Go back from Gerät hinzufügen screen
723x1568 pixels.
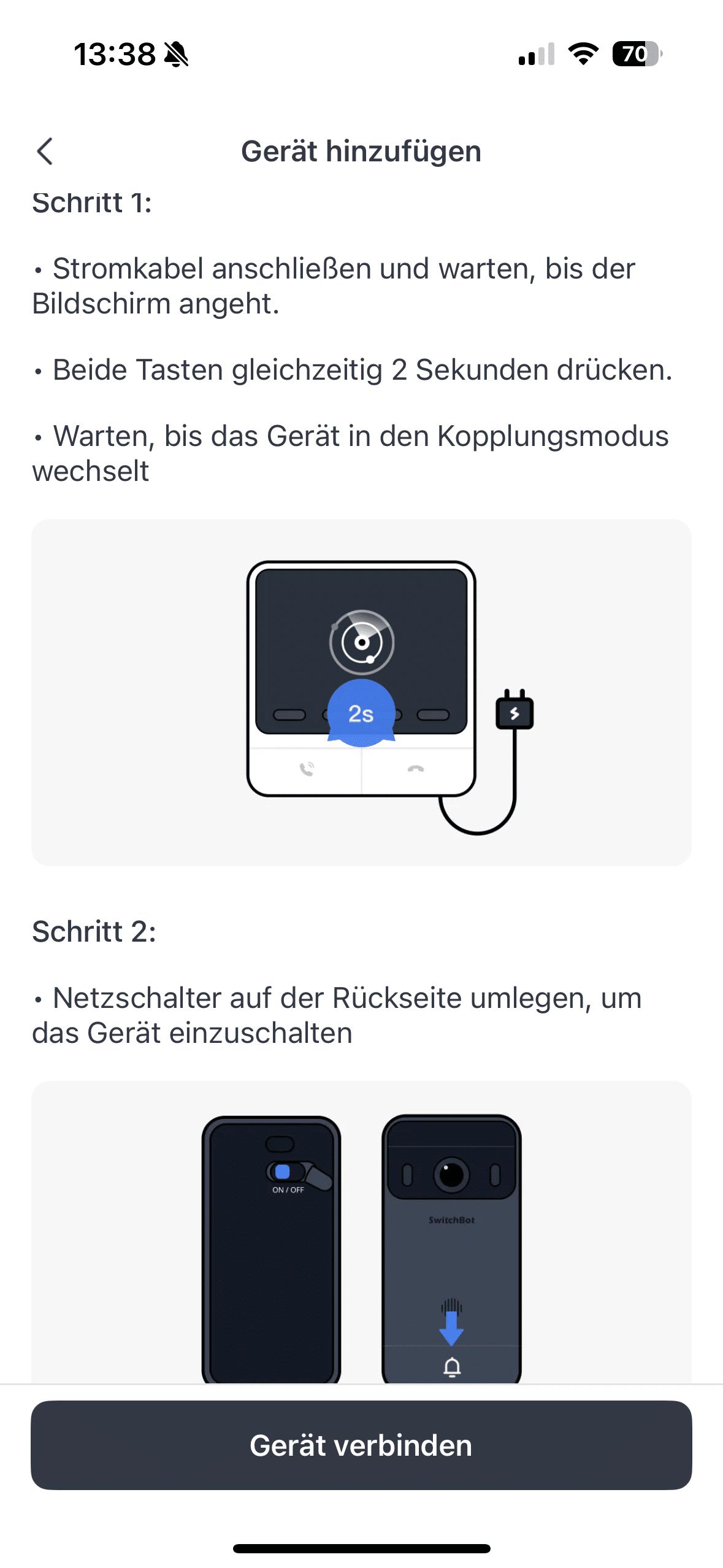point(45,151)
